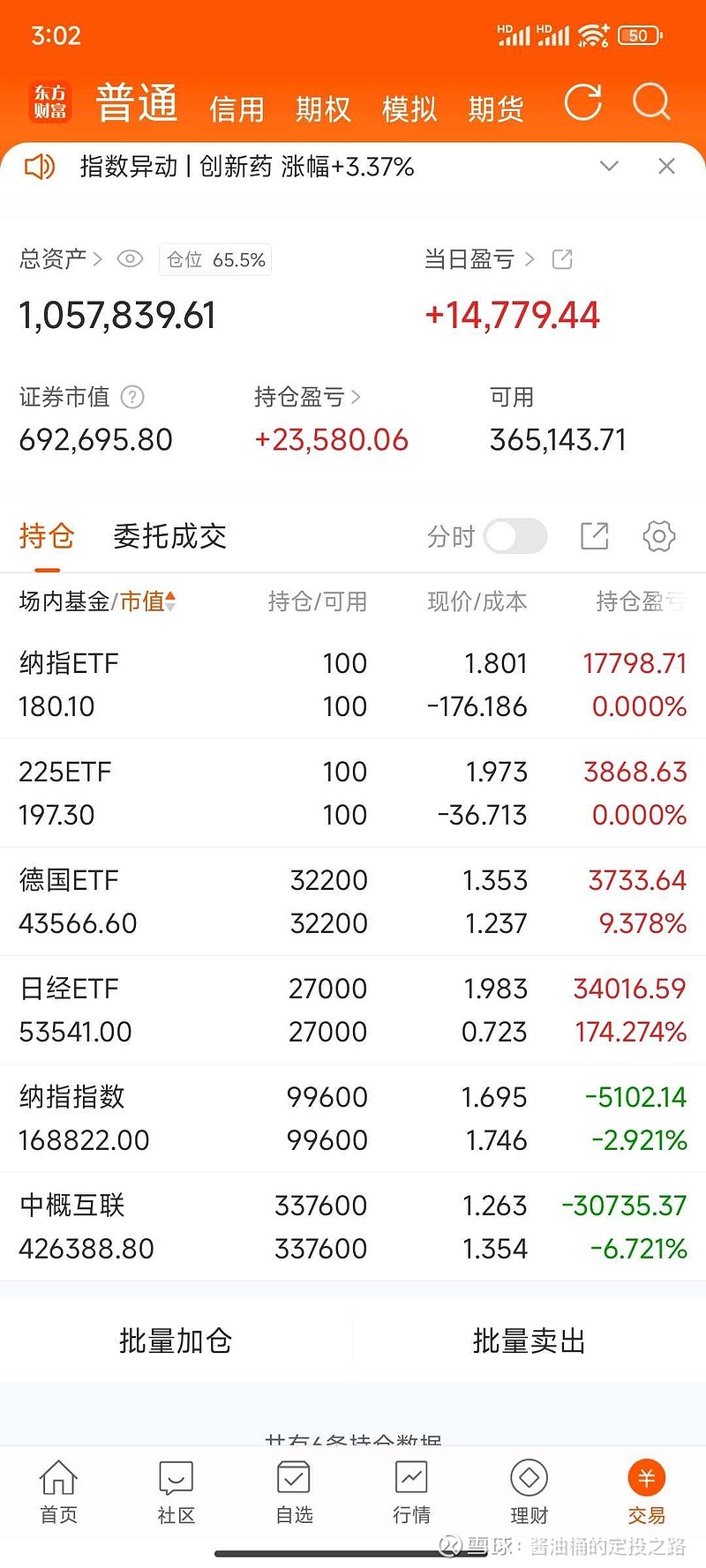The width and height of the screenshot is (706, 1568).
Task: Hide asset values with the eye icon
Action: click(x=130, y=258)
